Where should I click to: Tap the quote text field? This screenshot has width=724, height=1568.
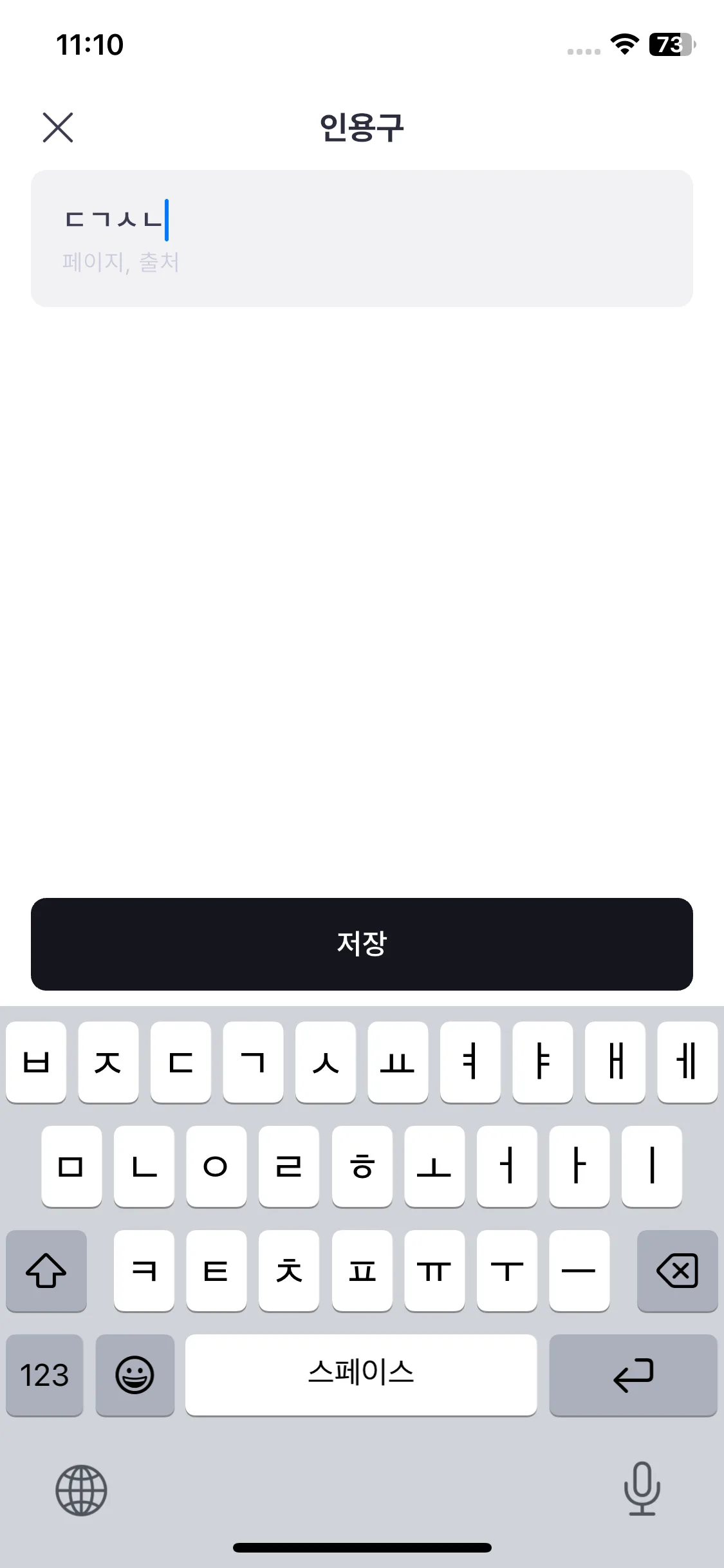tap(360, 219)
